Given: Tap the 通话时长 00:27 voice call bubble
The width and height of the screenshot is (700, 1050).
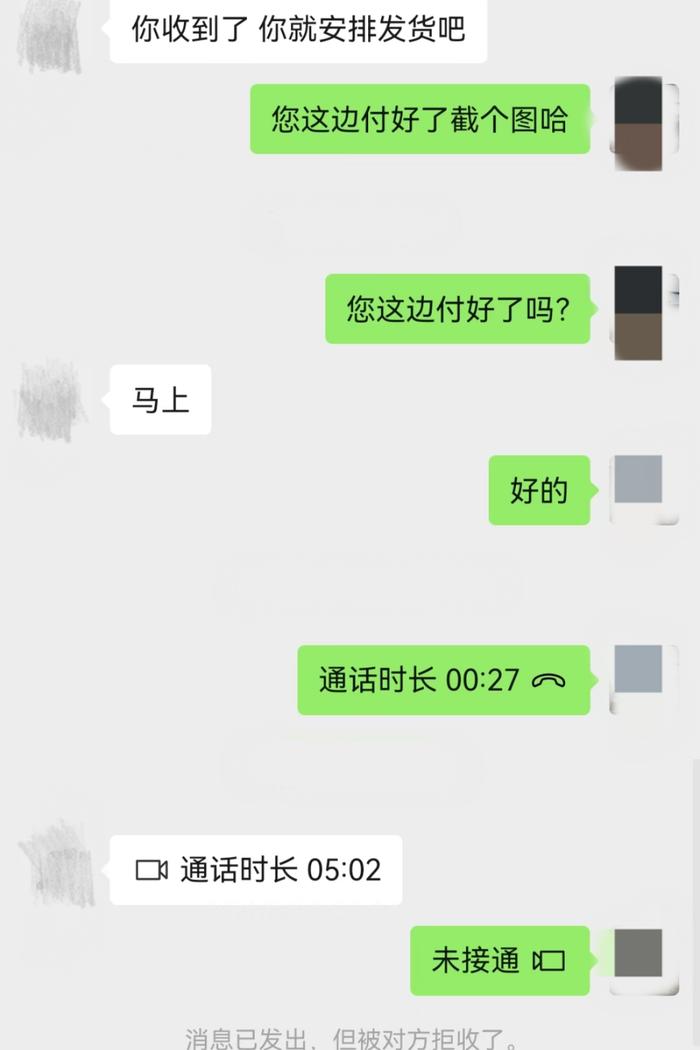Looking at the screenshot, I should (x=443, y=680).
